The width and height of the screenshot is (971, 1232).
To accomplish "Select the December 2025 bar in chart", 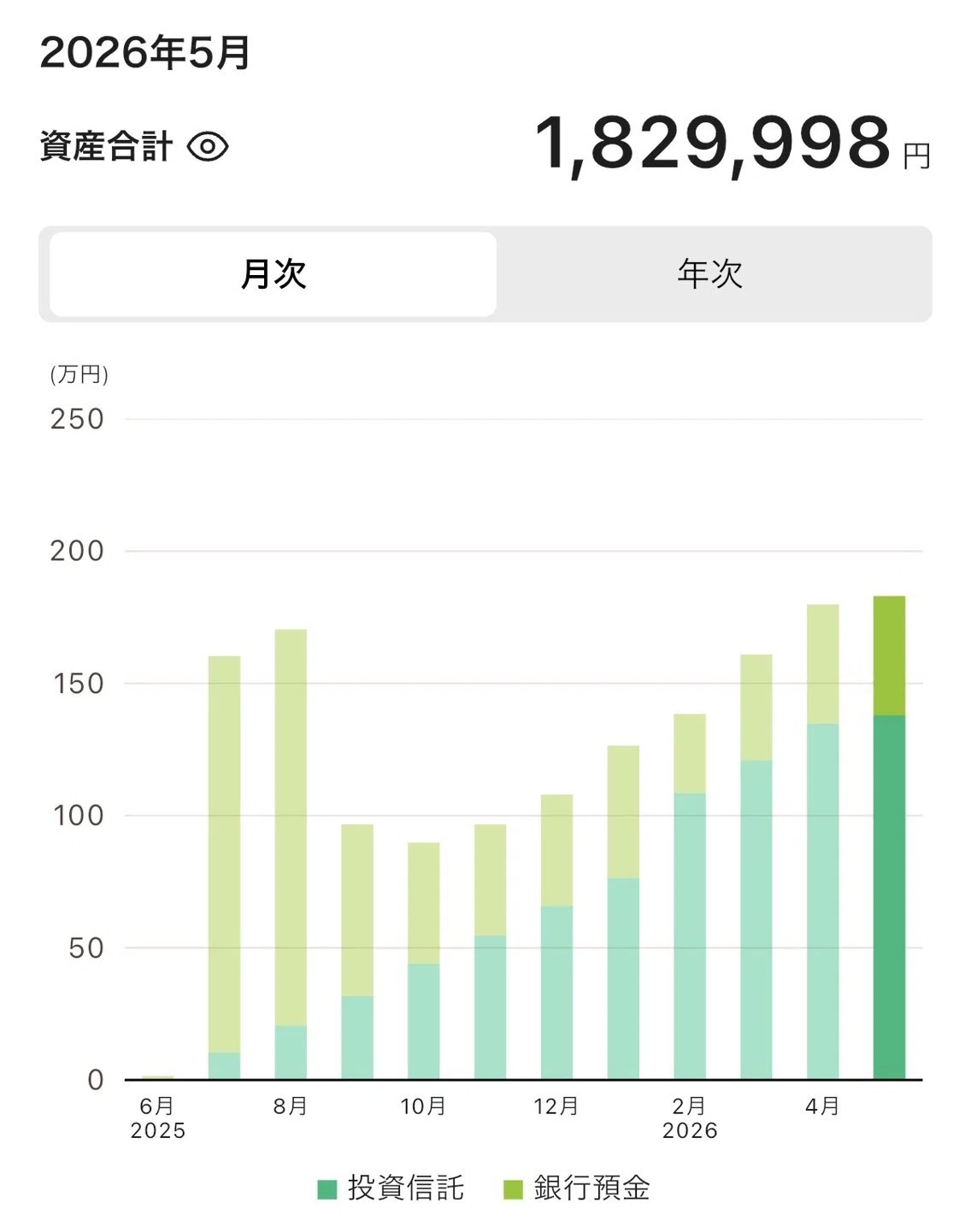I will pos(556,937).
